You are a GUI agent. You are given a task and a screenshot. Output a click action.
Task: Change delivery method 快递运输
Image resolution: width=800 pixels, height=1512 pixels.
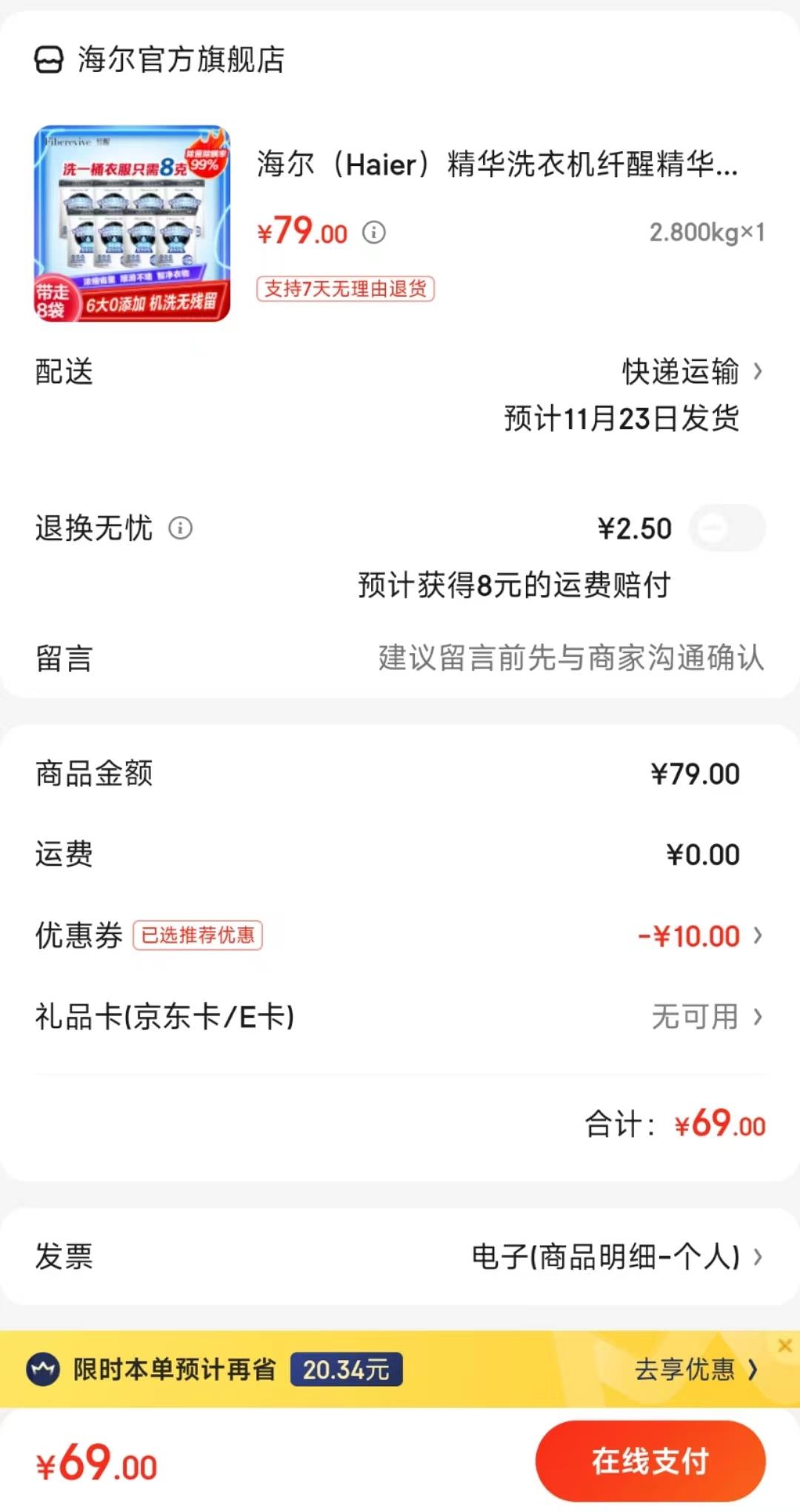pos(693,372)
